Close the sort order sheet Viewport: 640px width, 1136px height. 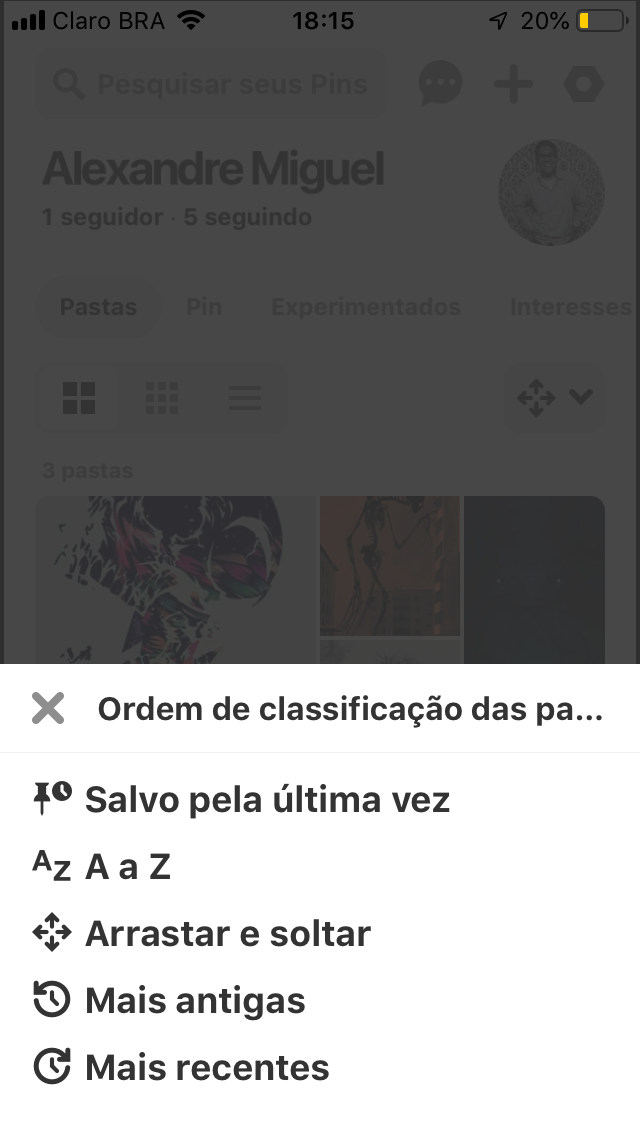click(x=48, y=709)
